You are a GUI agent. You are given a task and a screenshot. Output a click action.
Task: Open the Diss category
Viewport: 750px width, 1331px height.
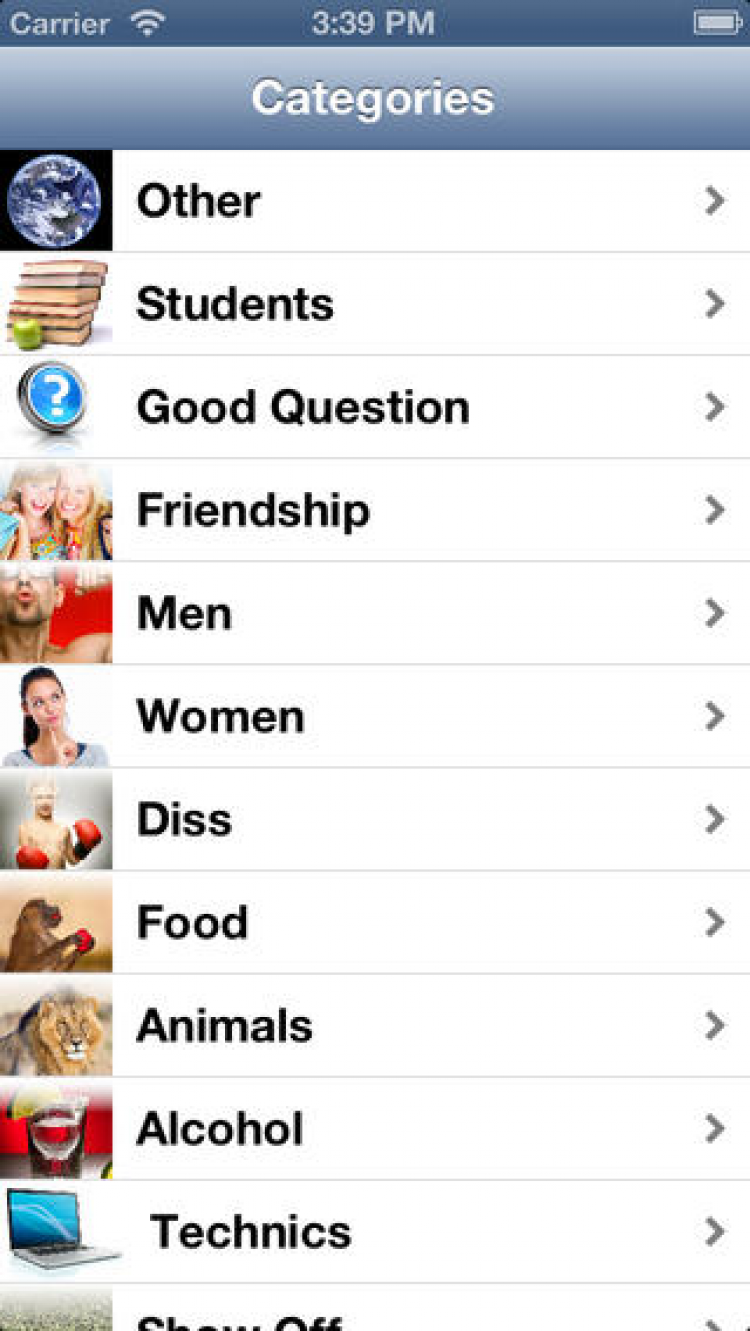pos(375,819)
